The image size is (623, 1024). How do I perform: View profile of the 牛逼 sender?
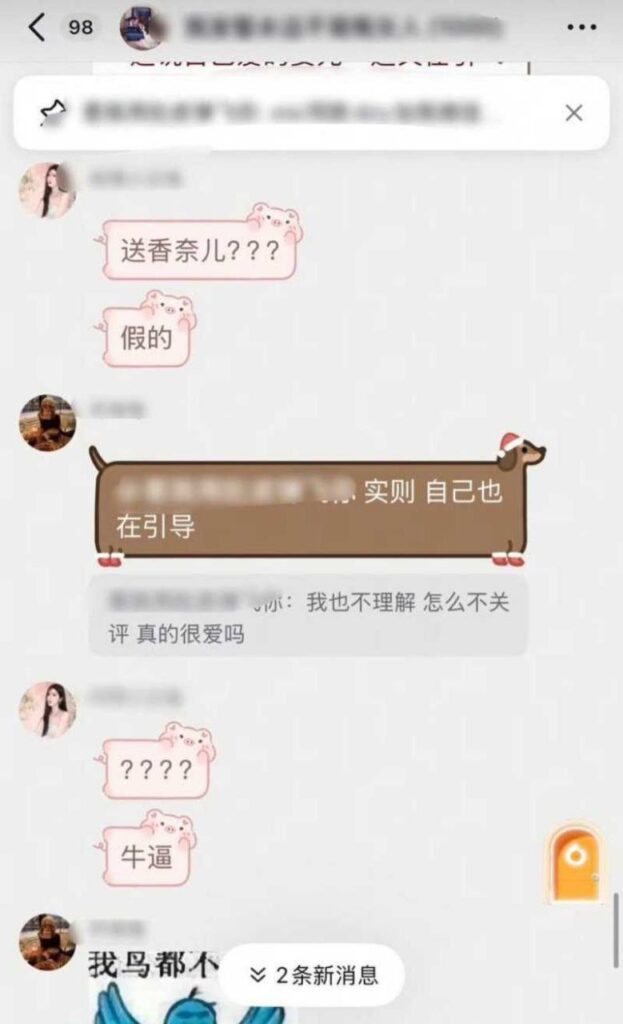coord(47,710)
